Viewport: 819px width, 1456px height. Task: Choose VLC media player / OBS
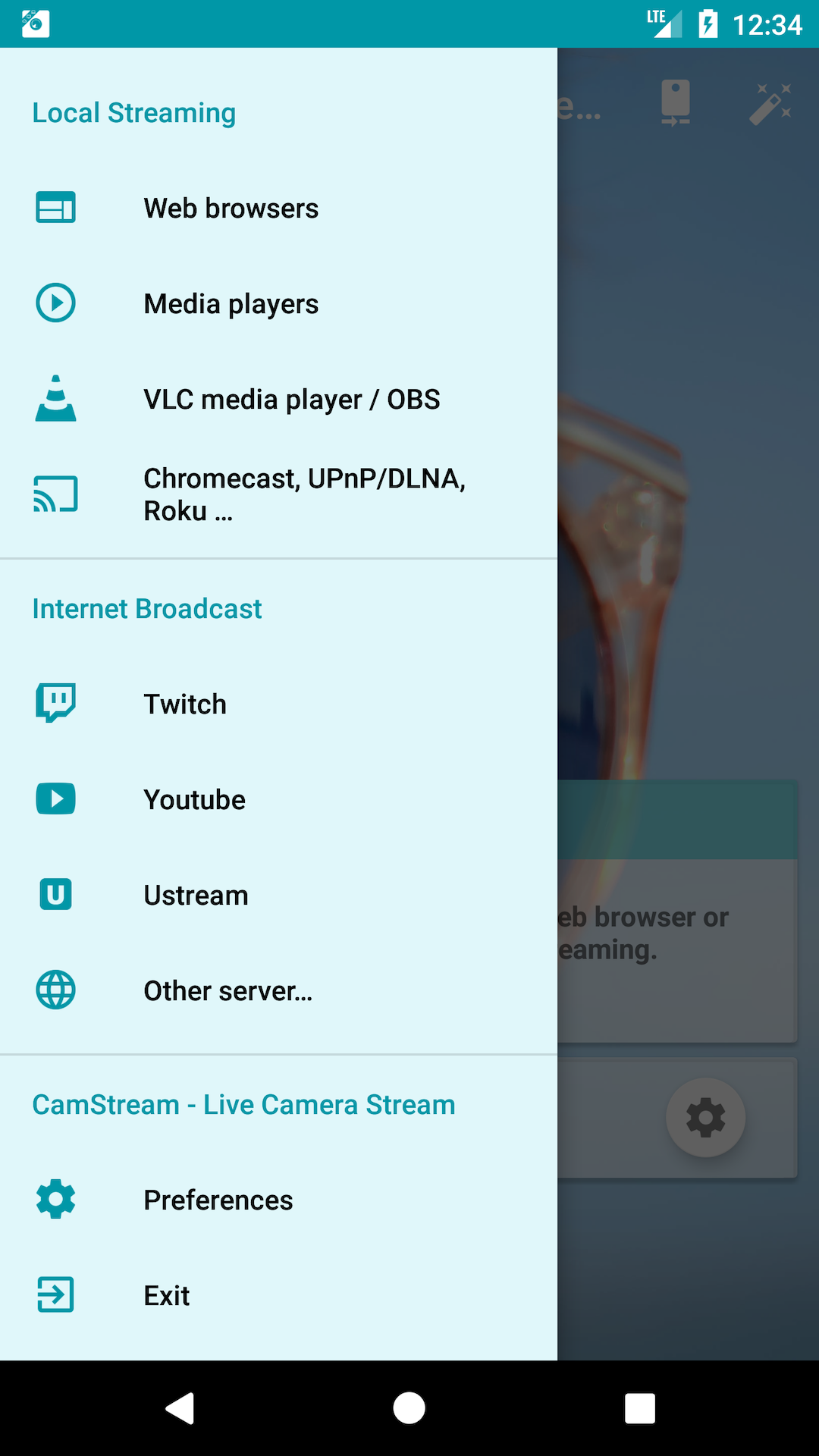278,399
